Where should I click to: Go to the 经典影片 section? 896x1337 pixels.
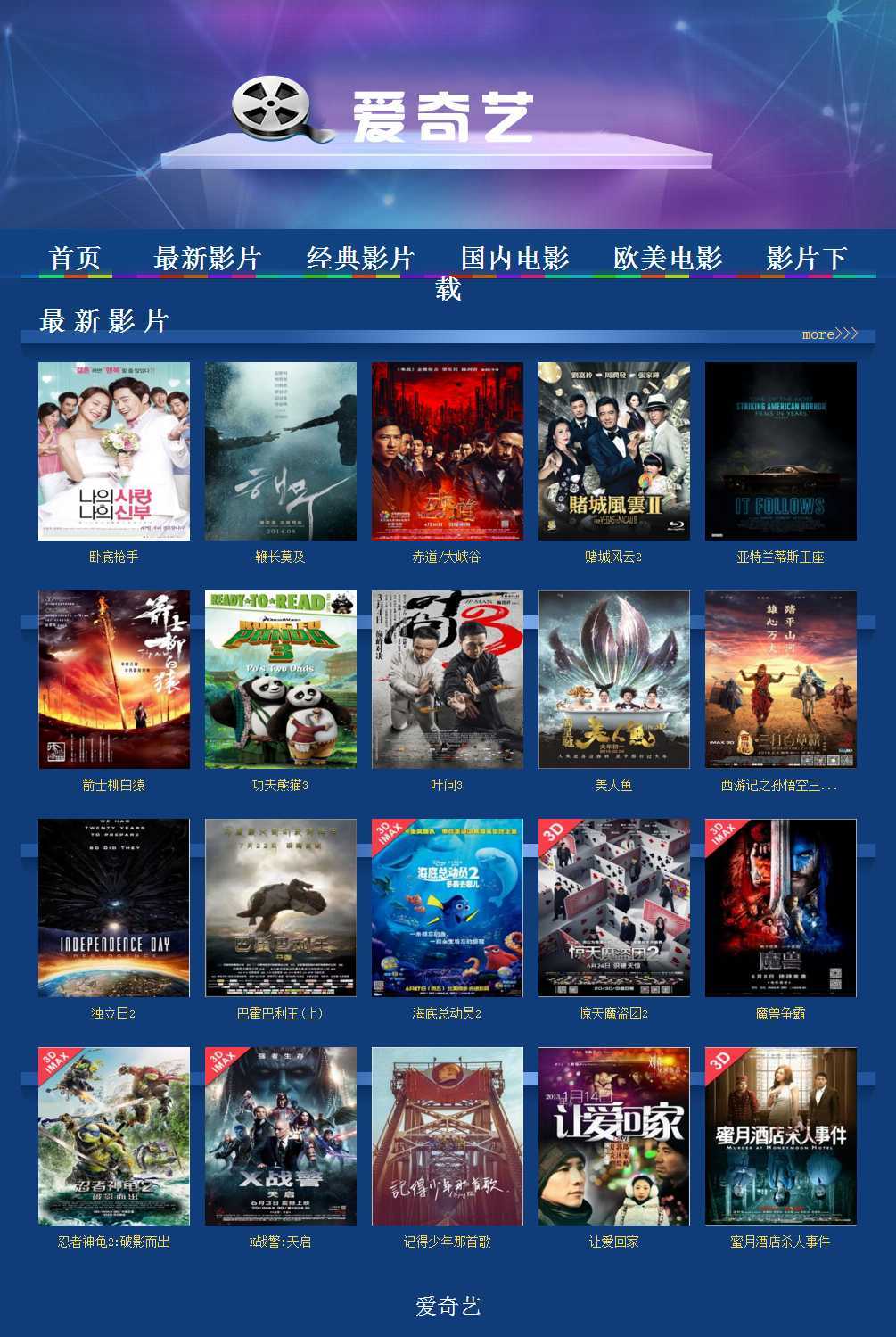pos(360,259)
